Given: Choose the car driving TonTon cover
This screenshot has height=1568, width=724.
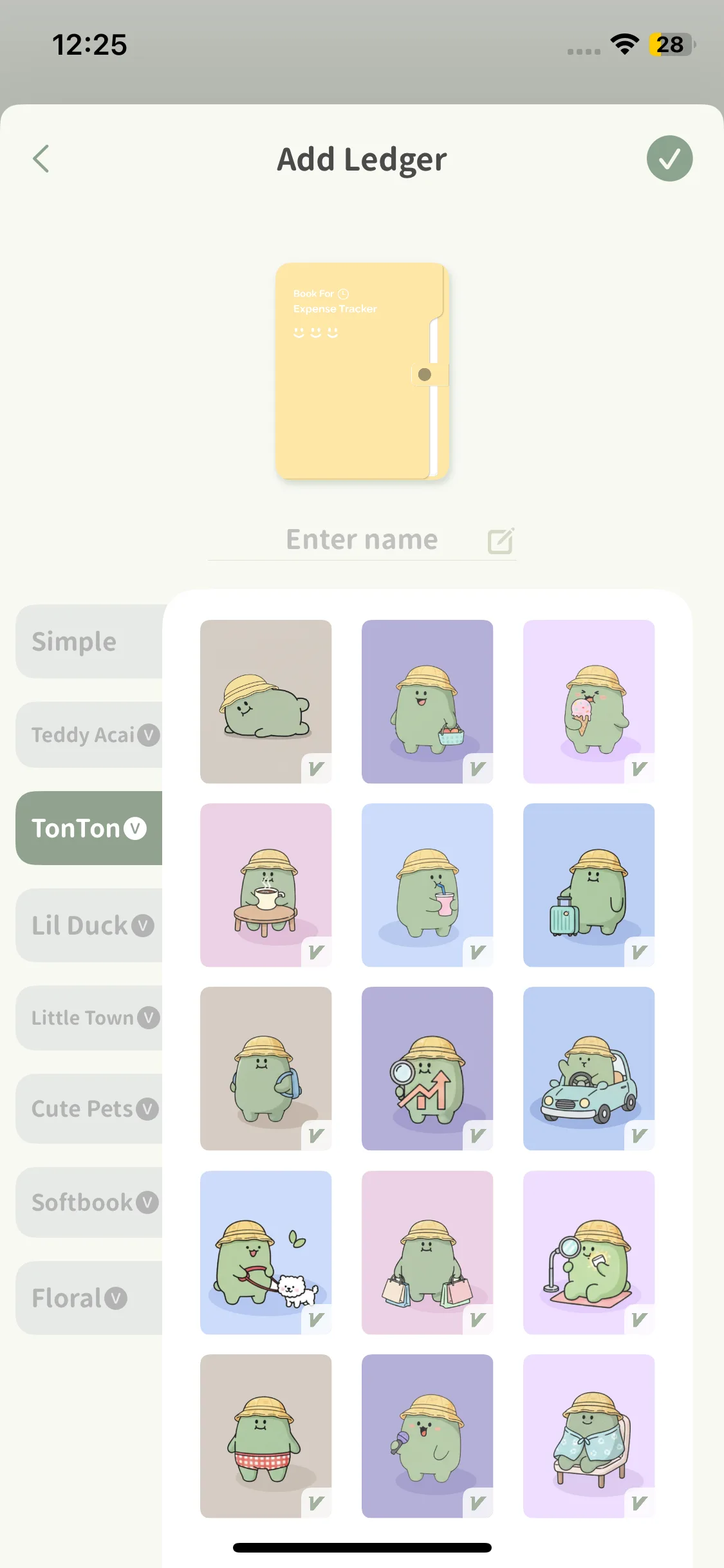Looking at the screenshot, I should pyautogui.click(x=589, y=1069).
